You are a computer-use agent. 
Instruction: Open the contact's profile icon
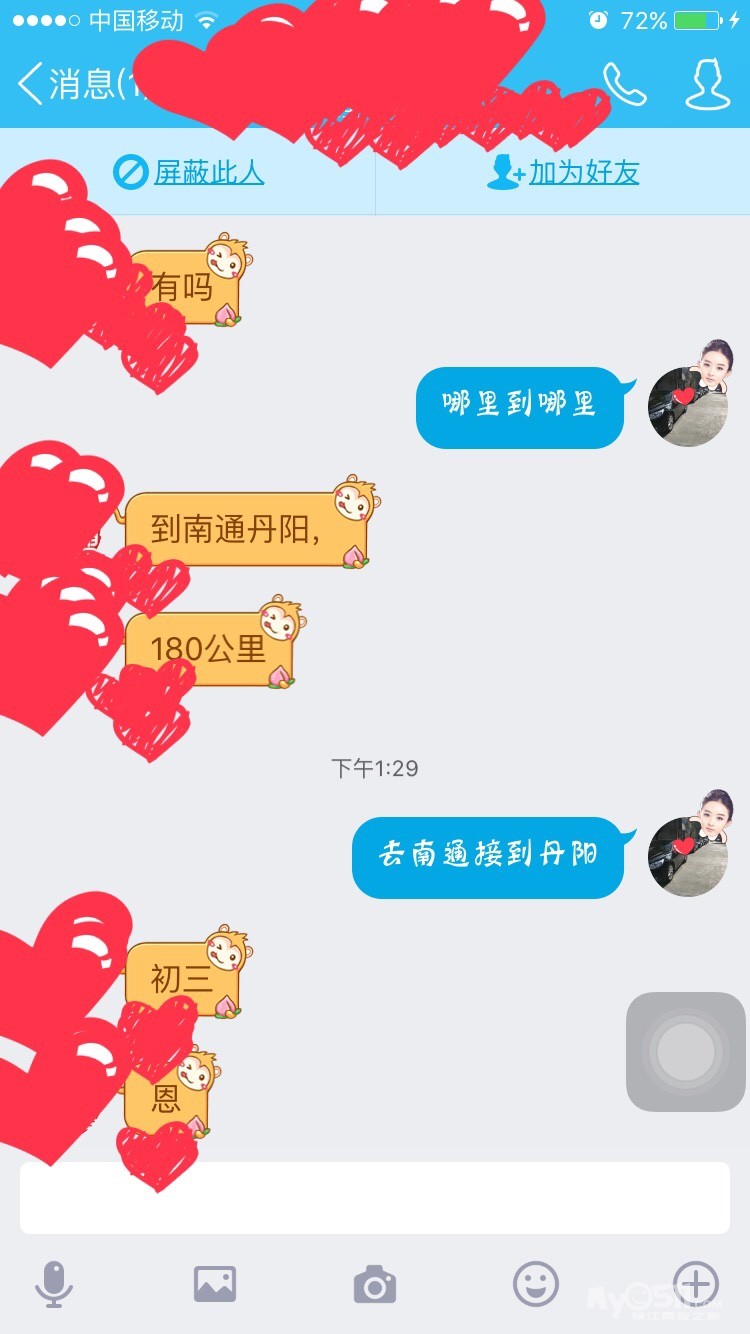pyautogui.click(x=706, y=84)
